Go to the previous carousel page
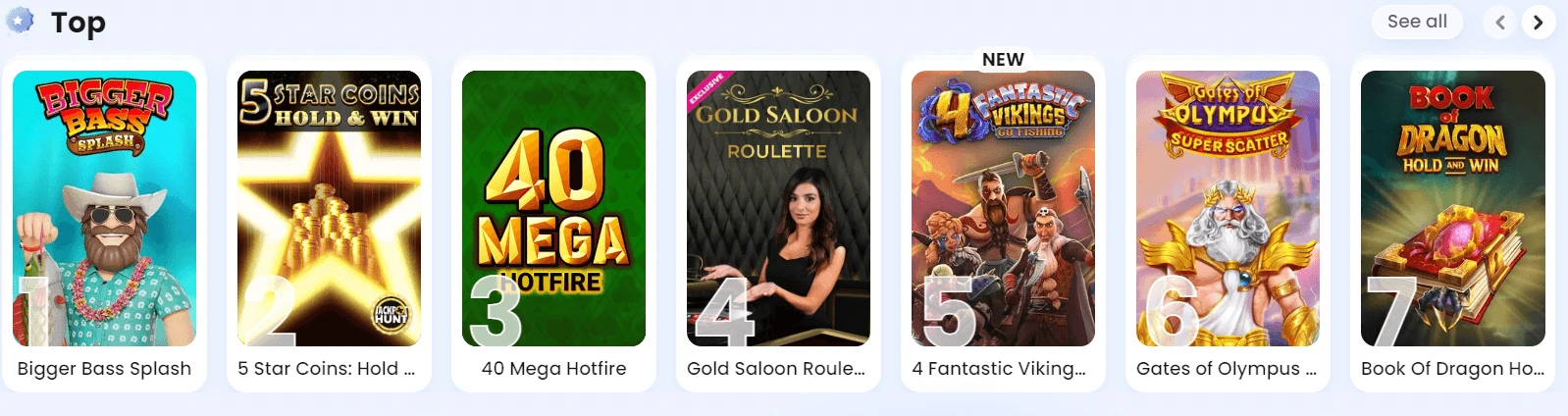The width and height of the screenshot is (1568, 416). point(1499,23)
